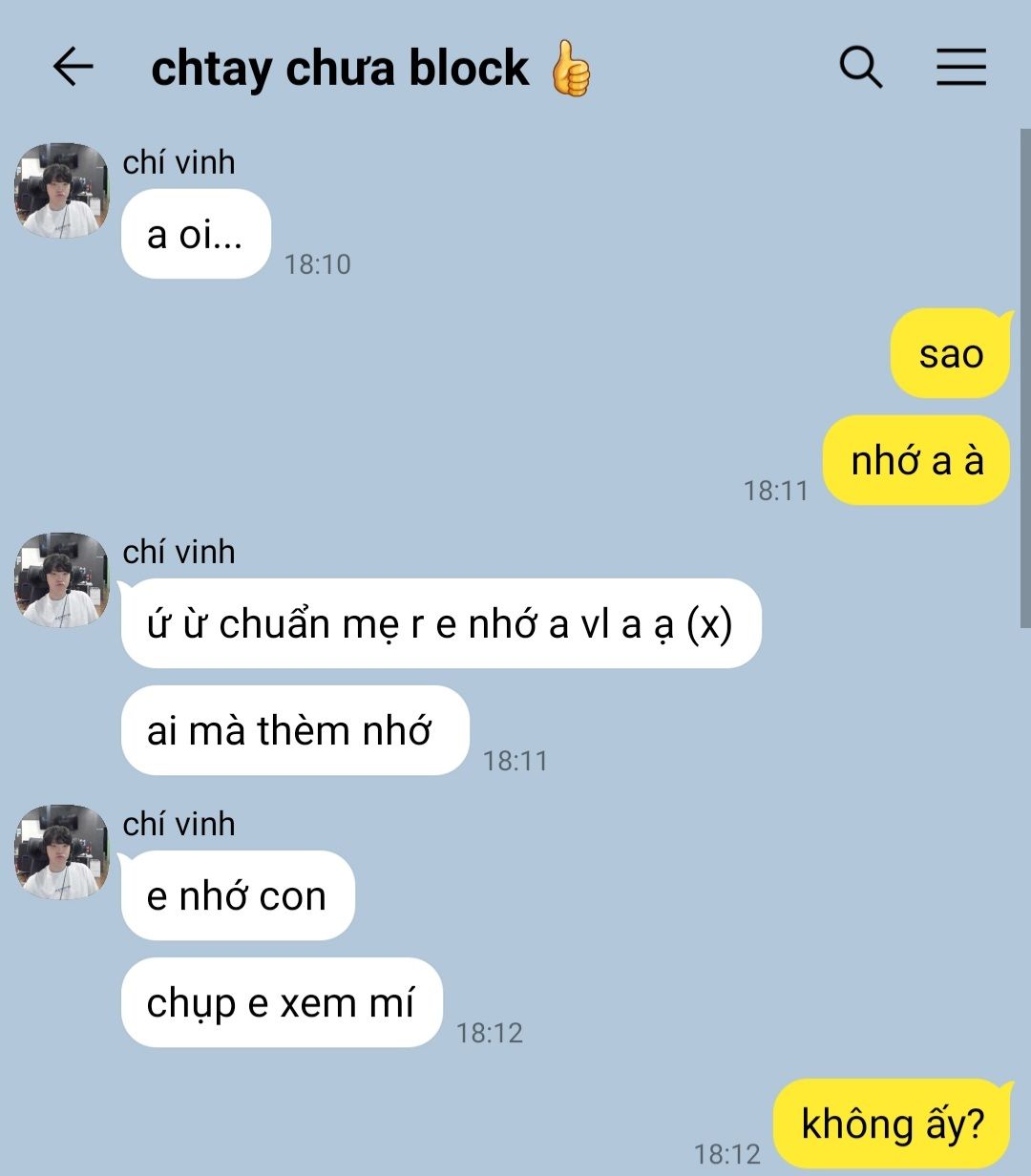Search within this chat conversation

[861, 68]
